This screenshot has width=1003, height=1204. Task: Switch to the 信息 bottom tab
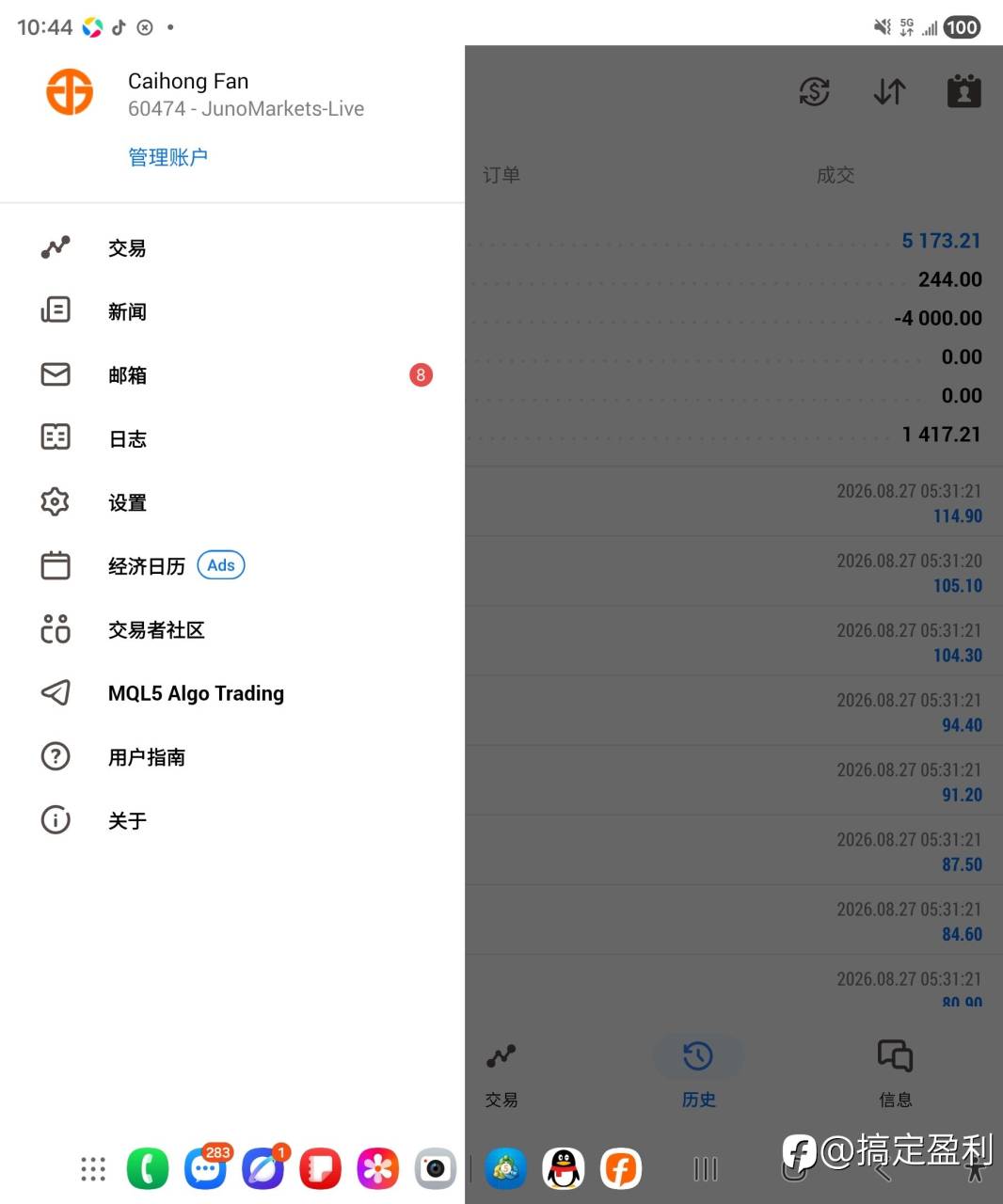coord(895,1071)
